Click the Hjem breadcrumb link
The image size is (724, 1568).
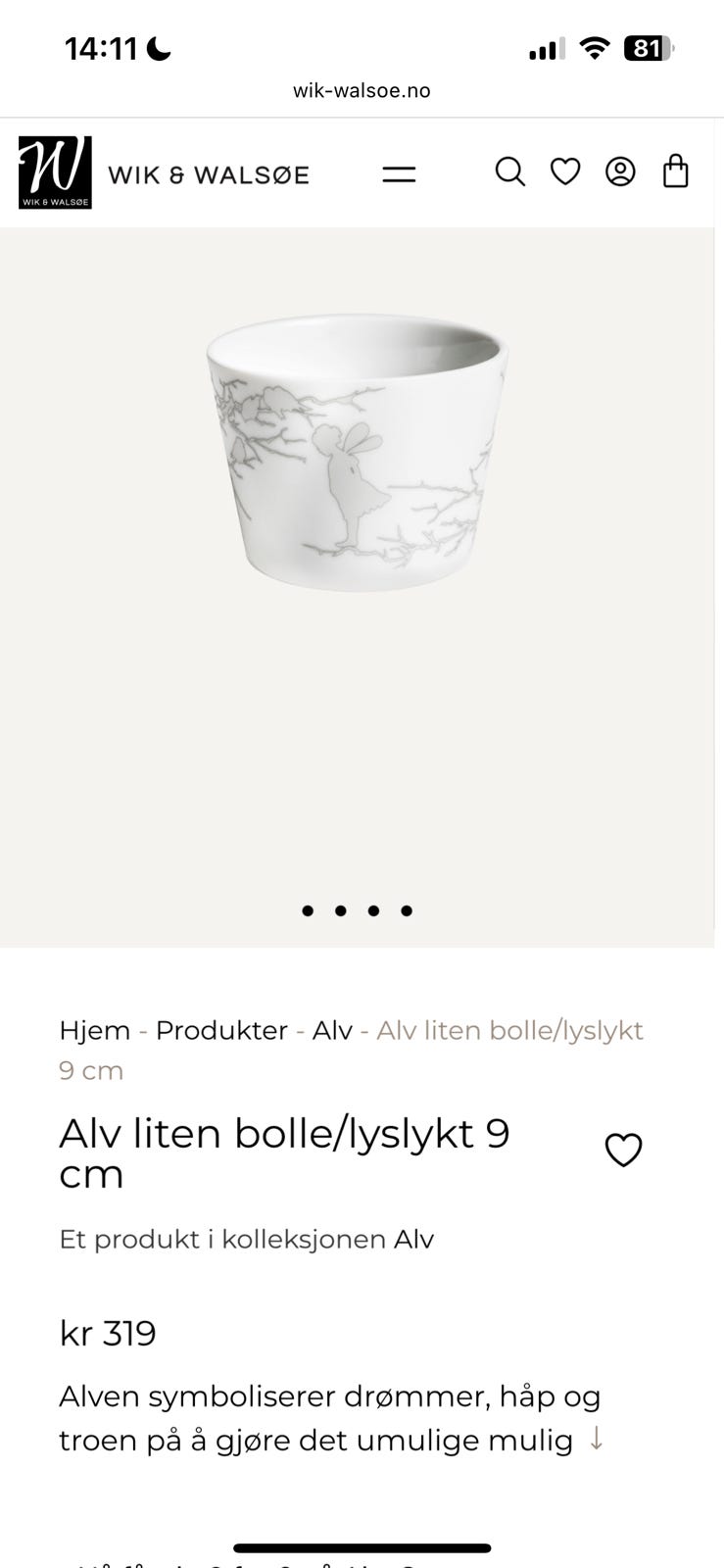tap(93, 1030)
